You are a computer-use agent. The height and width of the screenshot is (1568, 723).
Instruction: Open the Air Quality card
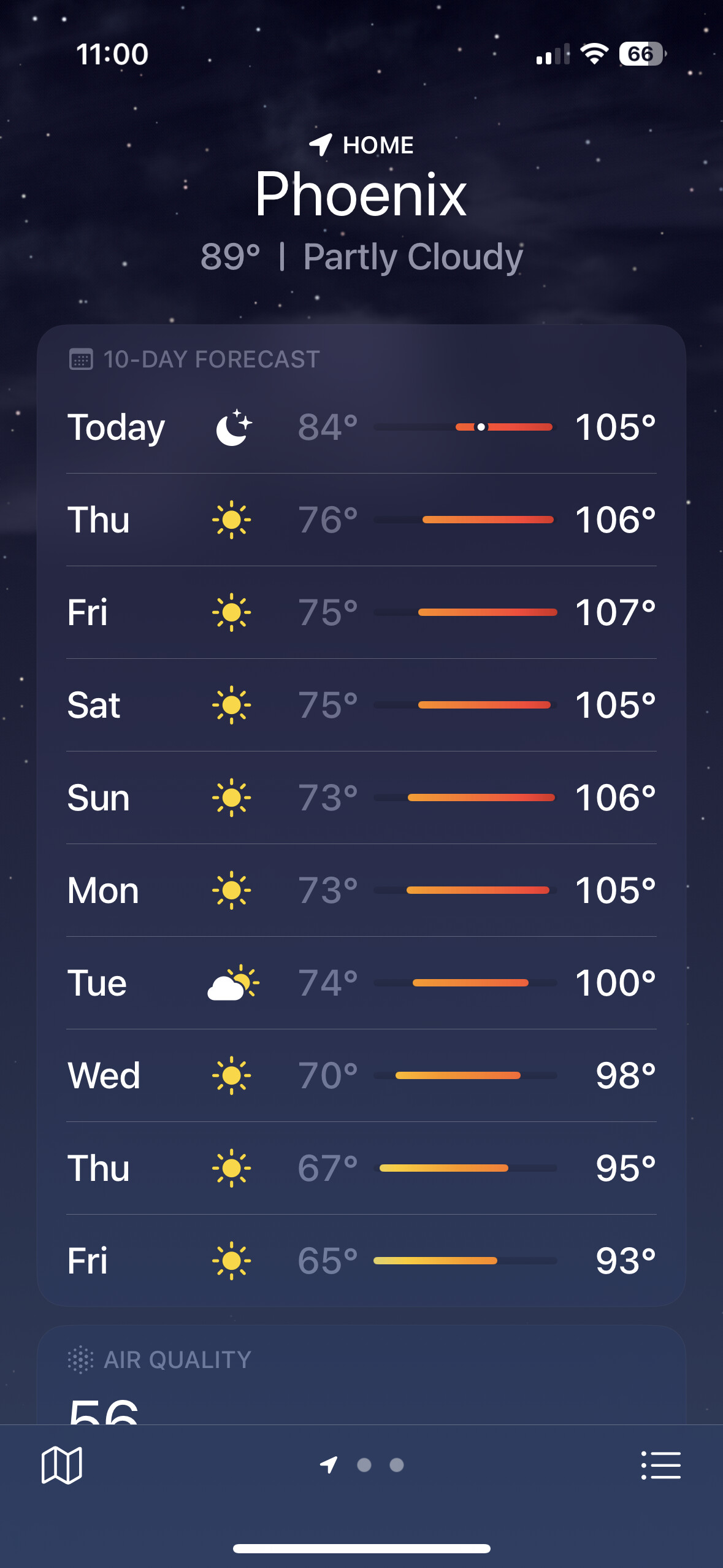(x=361, y=1375)
